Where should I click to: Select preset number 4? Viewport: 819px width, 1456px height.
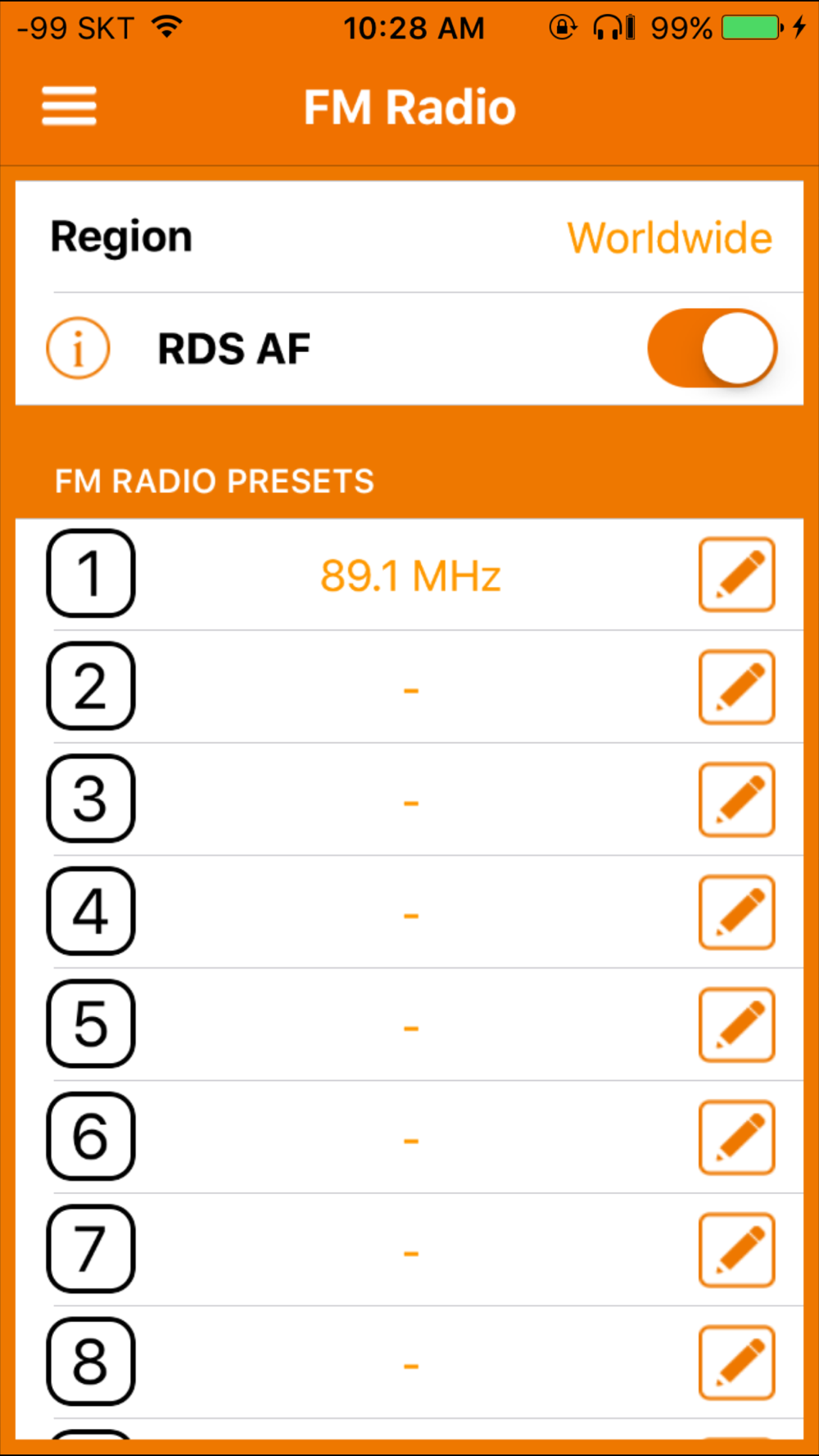(91, 911)
